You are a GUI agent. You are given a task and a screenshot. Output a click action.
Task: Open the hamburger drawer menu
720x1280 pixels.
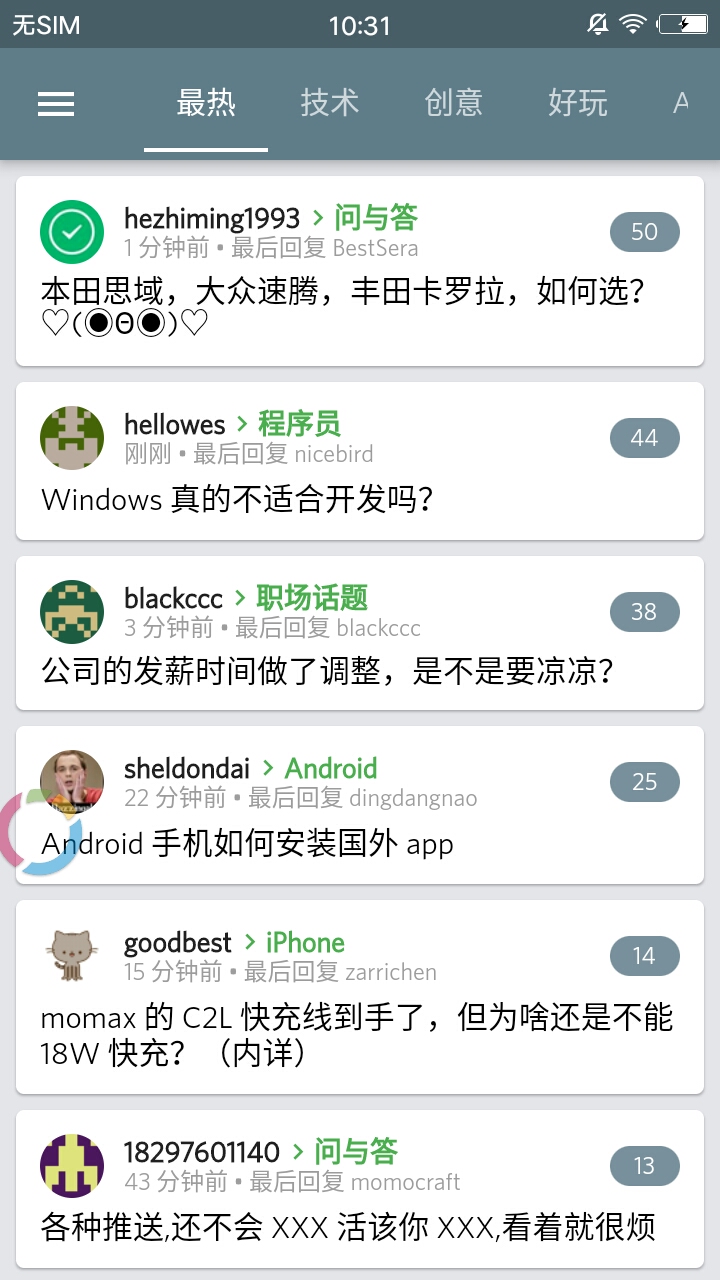pos(56,104)
